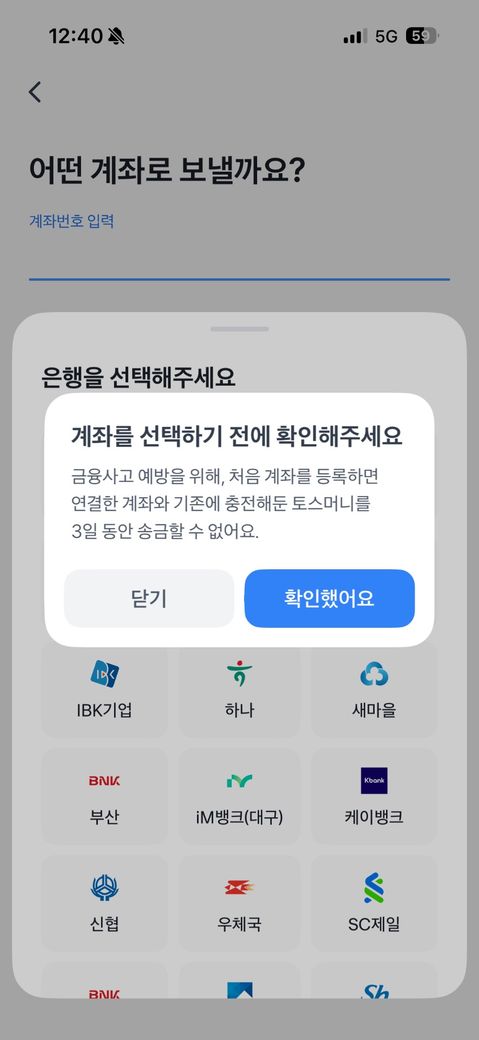Choose 하나 bank
Screen dimensions: 479x1040
click(240, 689)
